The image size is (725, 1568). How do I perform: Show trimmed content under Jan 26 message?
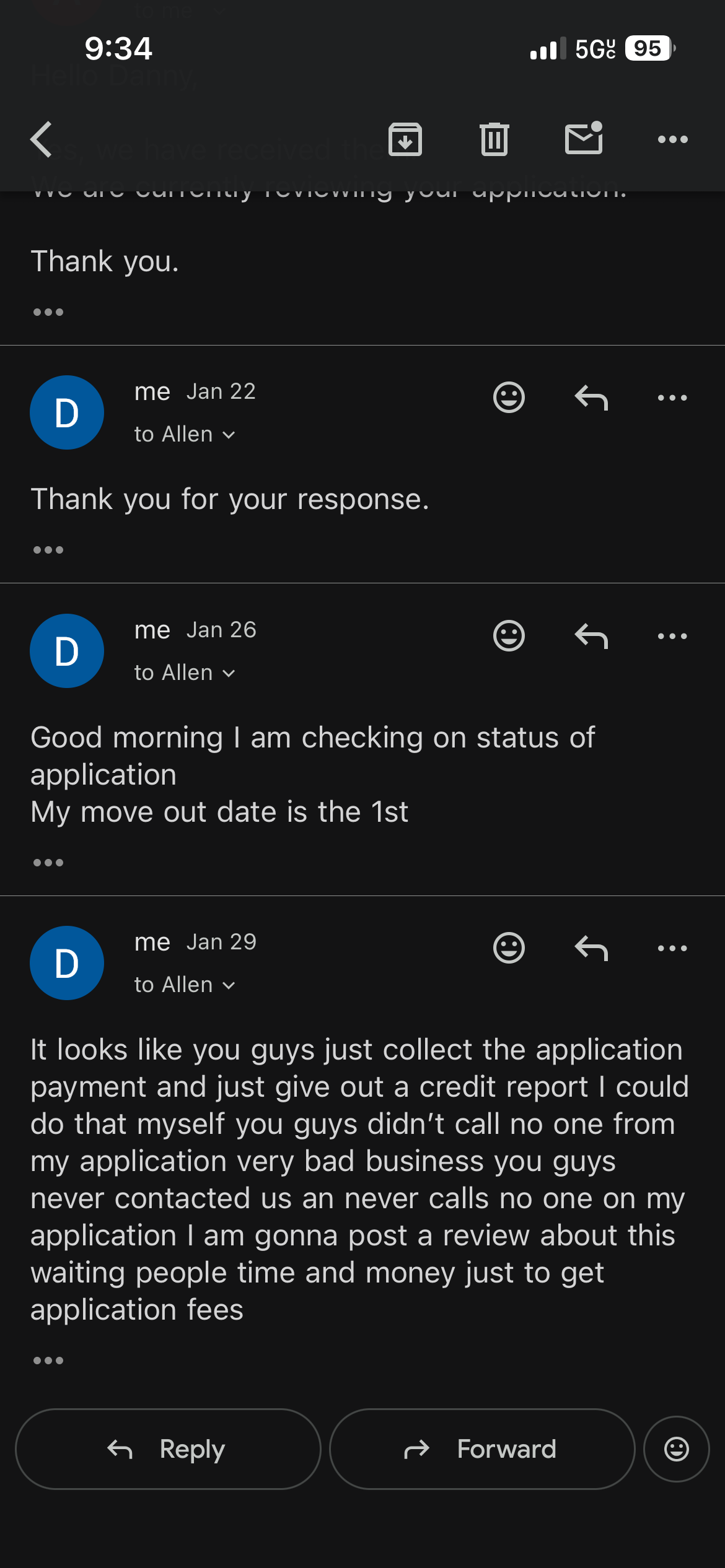[x=48, y=863]
